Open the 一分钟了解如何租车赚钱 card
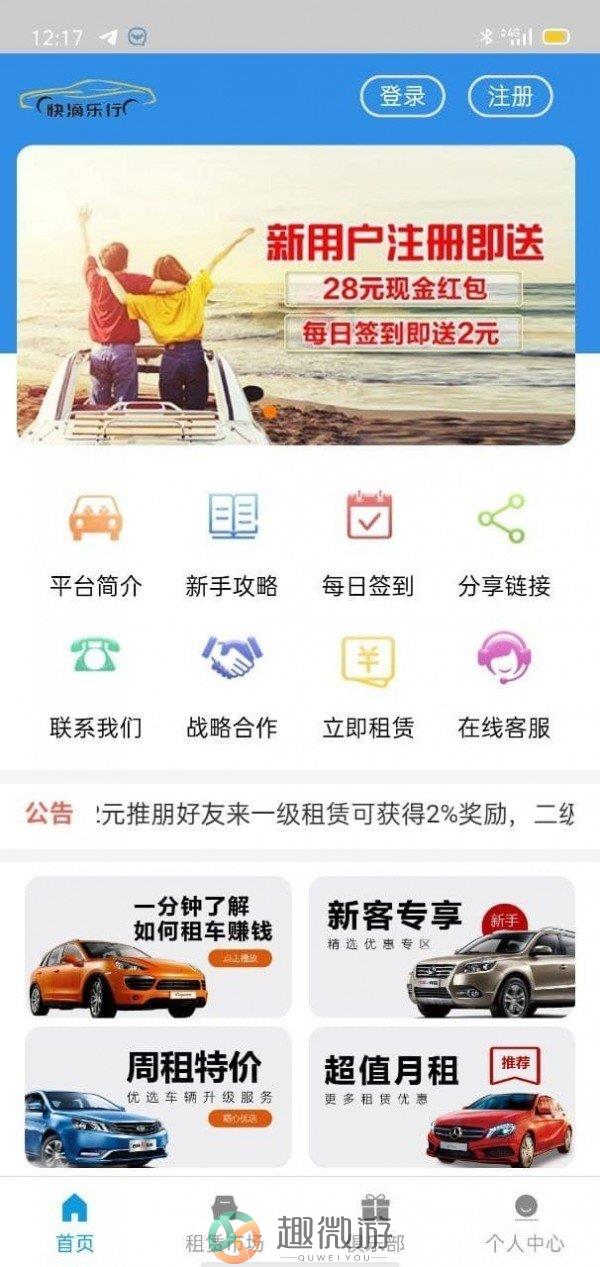Screen dimensions: 600x1267 [x=158, y=946]
